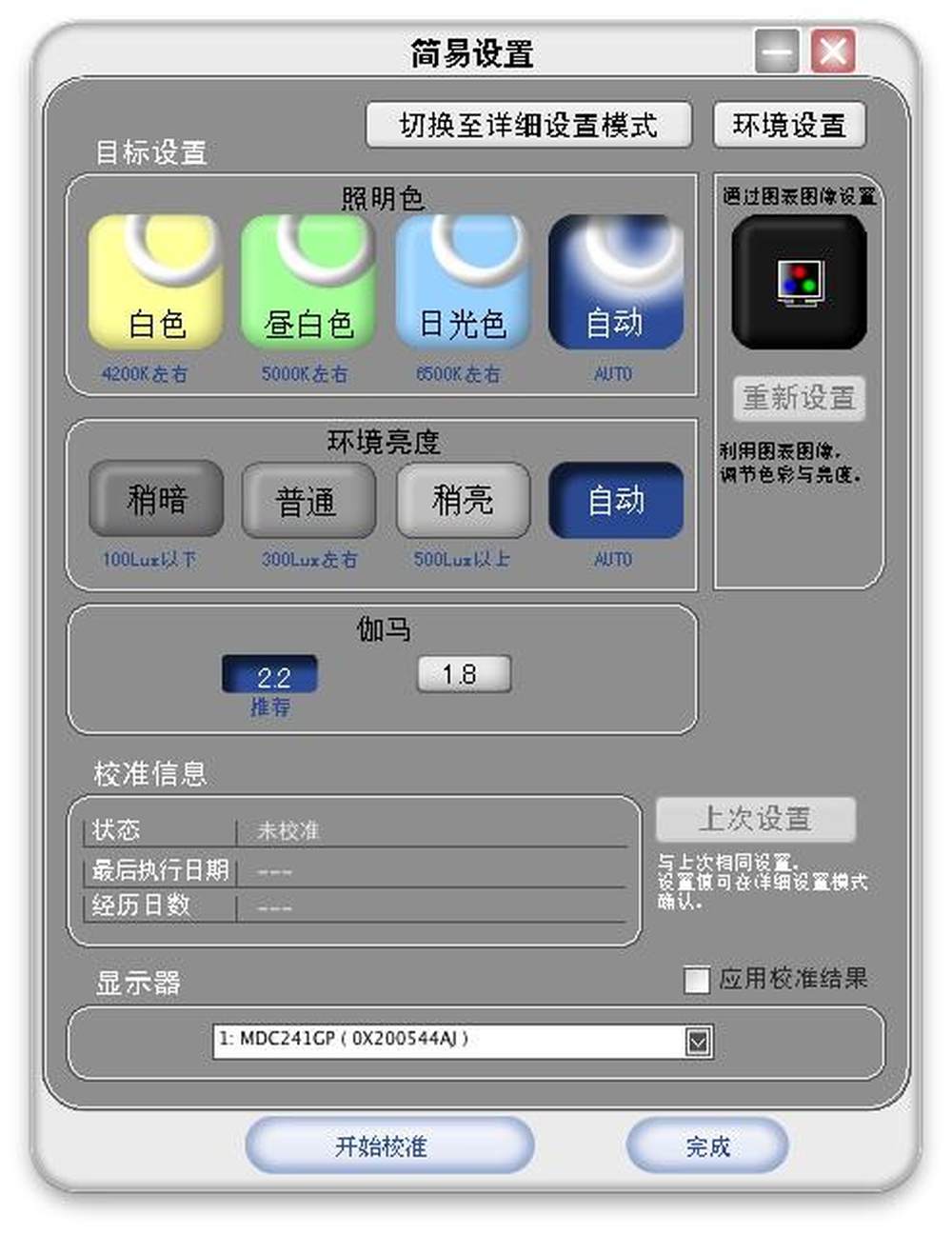Pick 日光色 lighting color
Screen dimensions: 952x1234
click(x=462, y=282)
